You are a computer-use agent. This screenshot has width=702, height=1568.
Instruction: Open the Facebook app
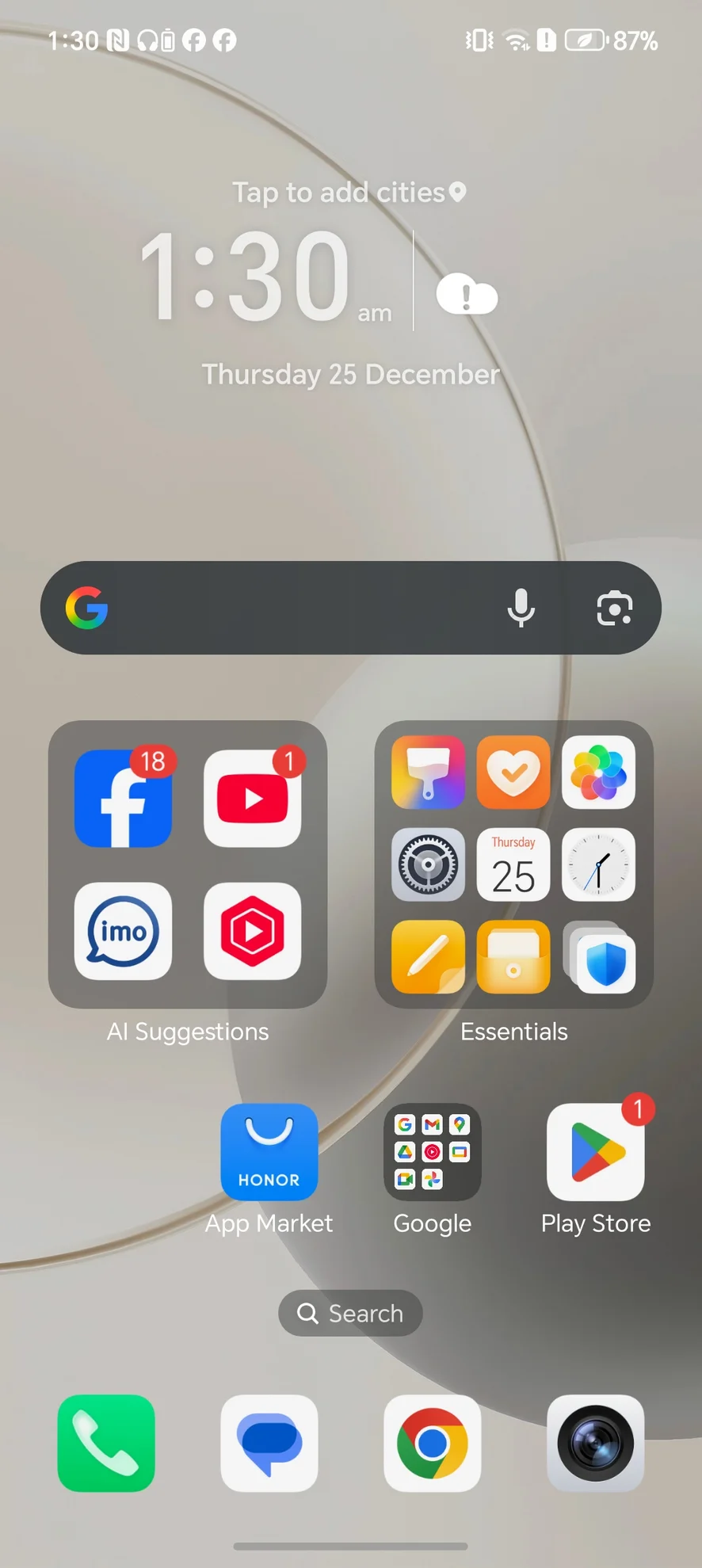click(123, 798)
